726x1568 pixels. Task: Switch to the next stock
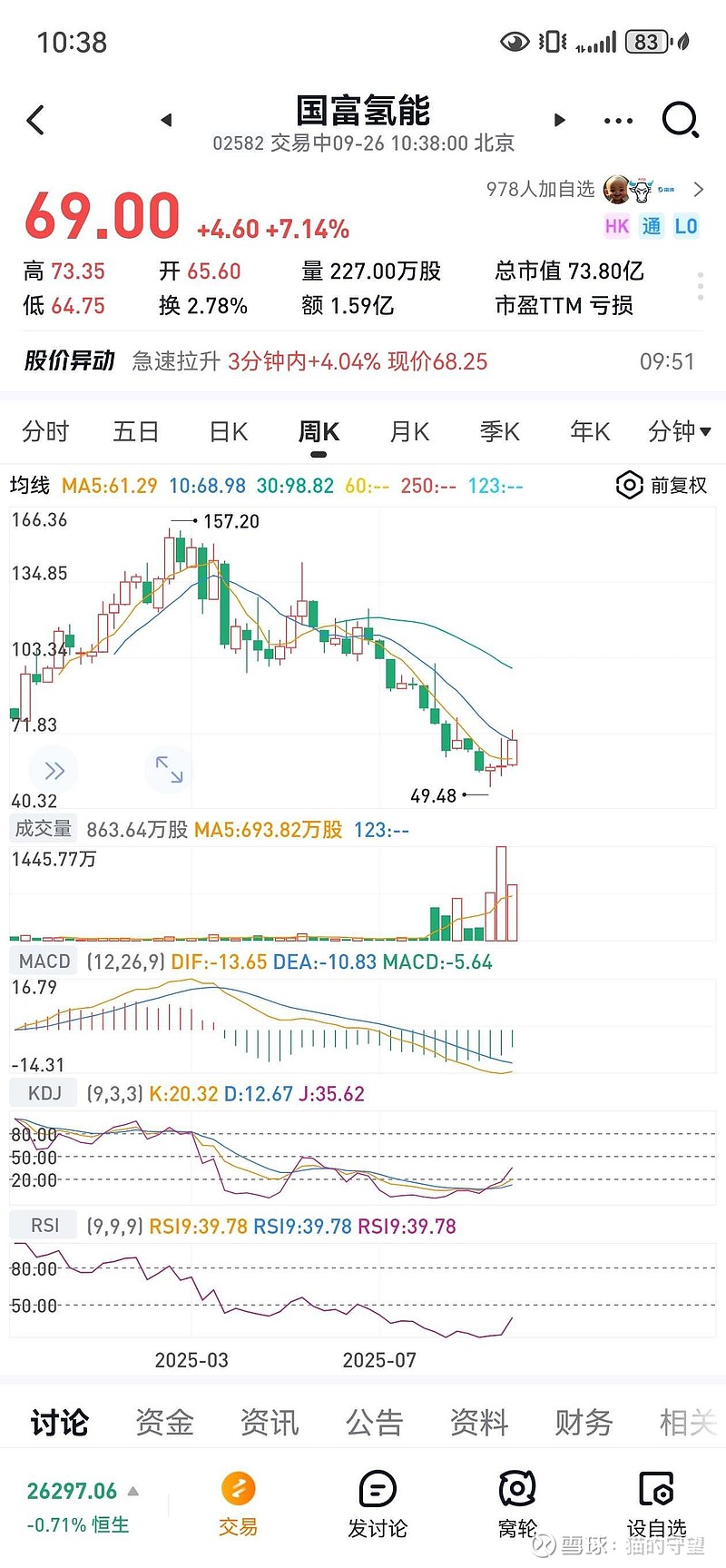[x=559, y=120]
